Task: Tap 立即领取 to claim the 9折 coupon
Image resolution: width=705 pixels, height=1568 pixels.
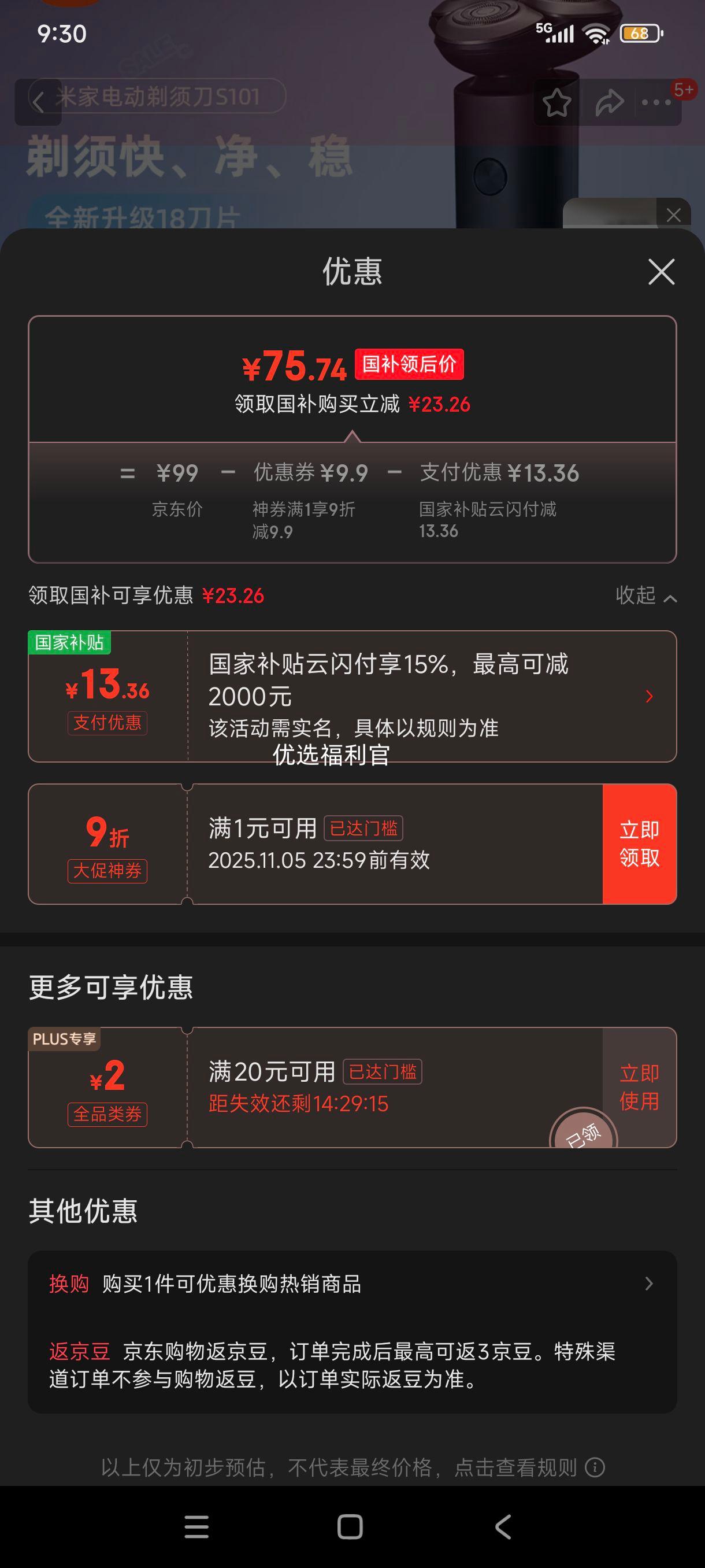Action: [x=639, y=845]
